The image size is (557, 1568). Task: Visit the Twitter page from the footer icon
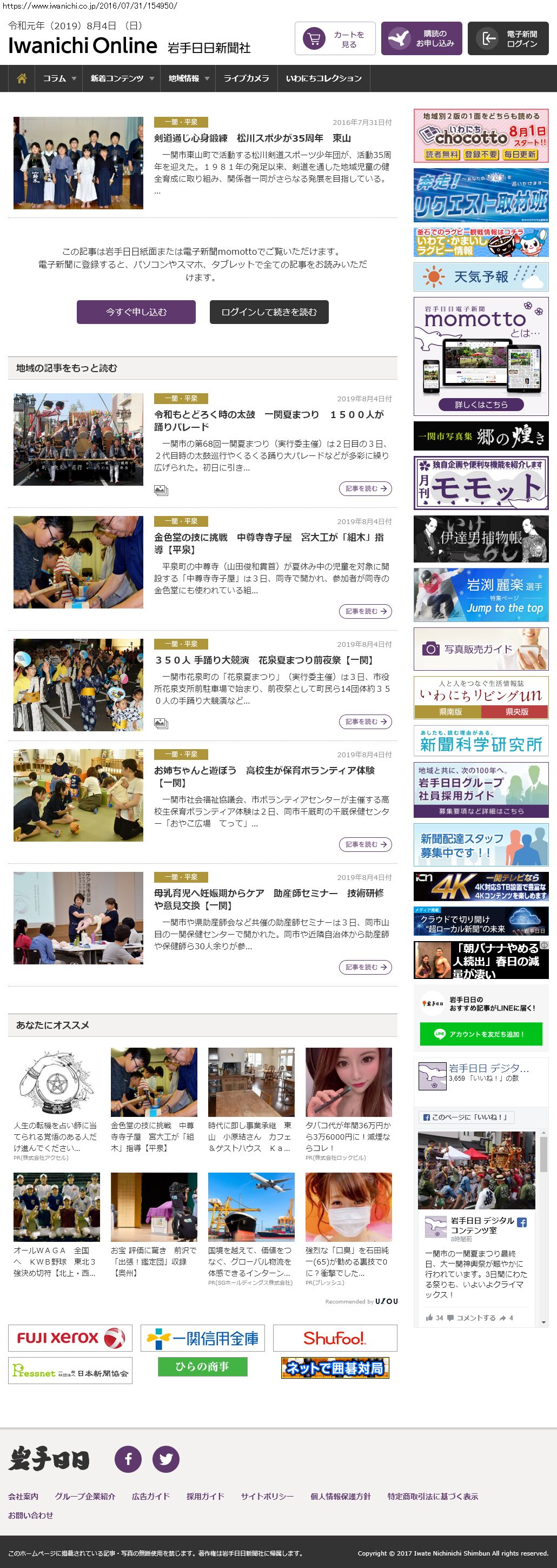165,1459
